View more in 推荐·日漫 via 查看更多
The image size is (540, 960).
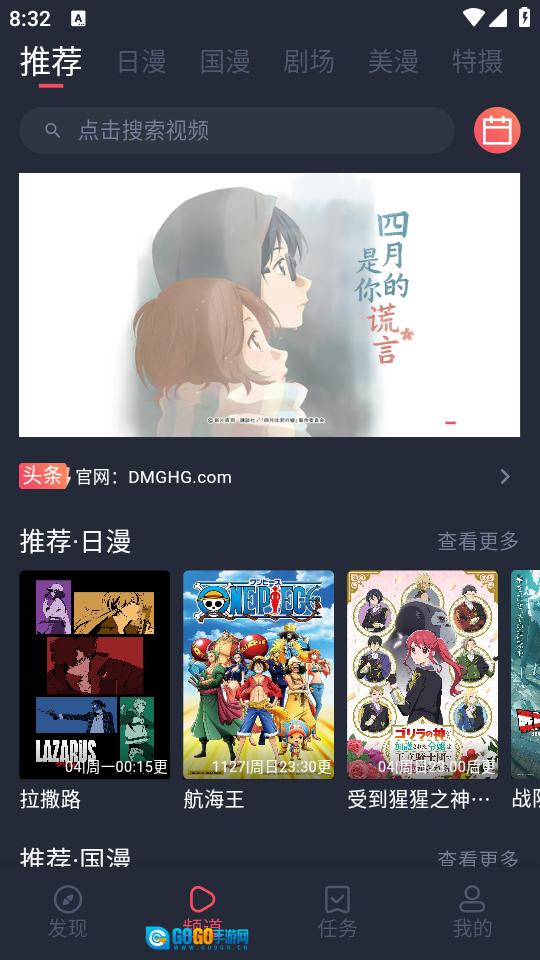click(478, 541)
